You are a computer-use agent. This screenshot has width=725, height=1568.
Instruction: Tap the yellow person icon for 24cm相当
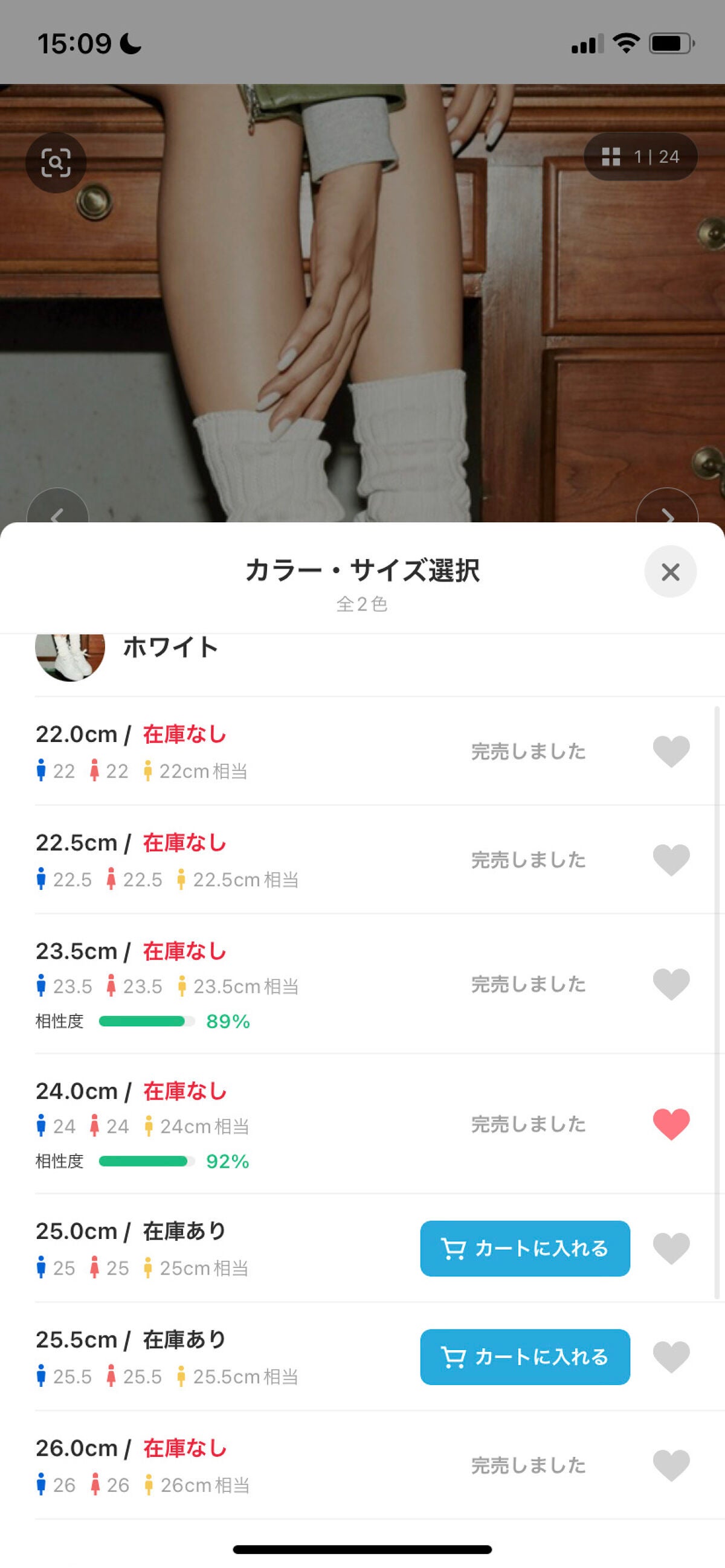coord(148,1125)
